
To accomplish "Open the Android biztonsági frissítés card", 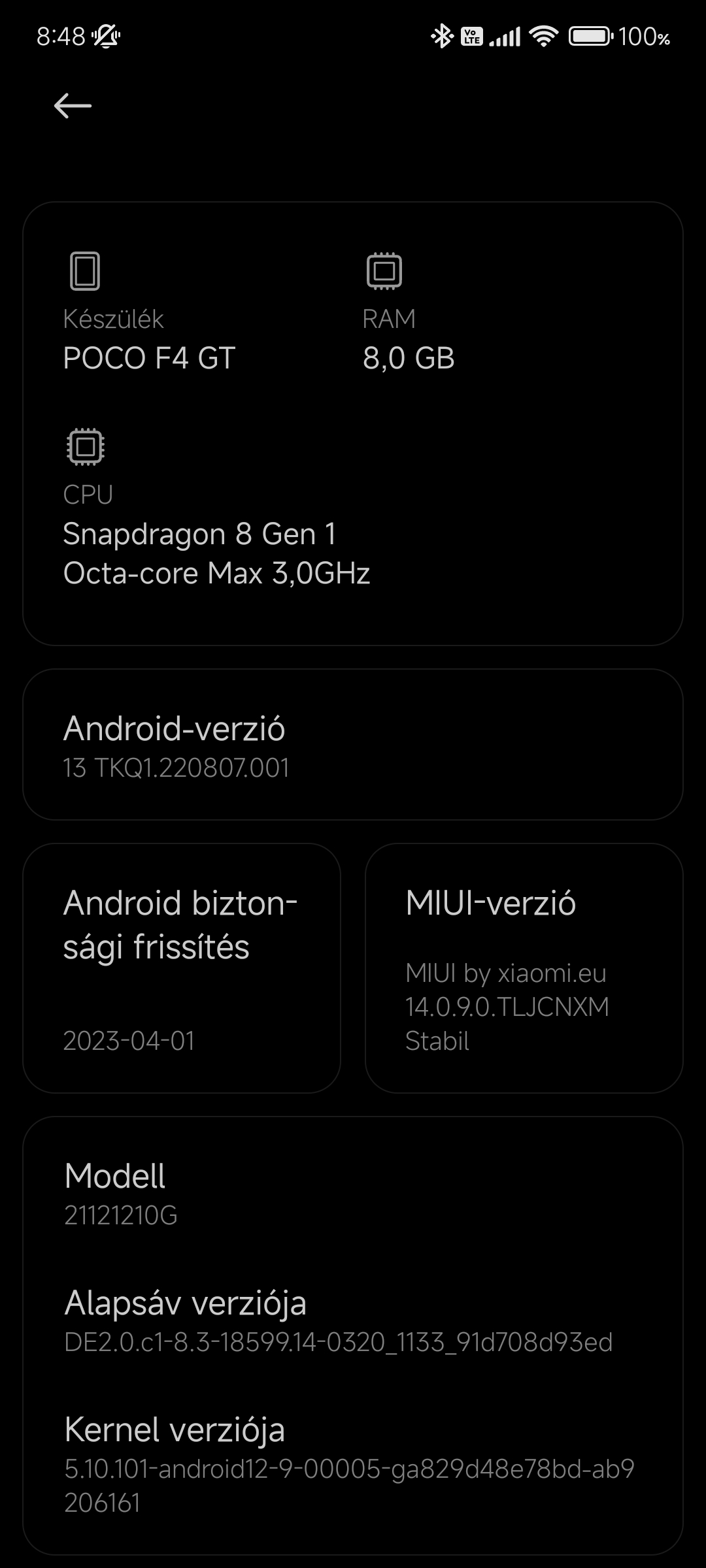I will (x=182, y=968).
